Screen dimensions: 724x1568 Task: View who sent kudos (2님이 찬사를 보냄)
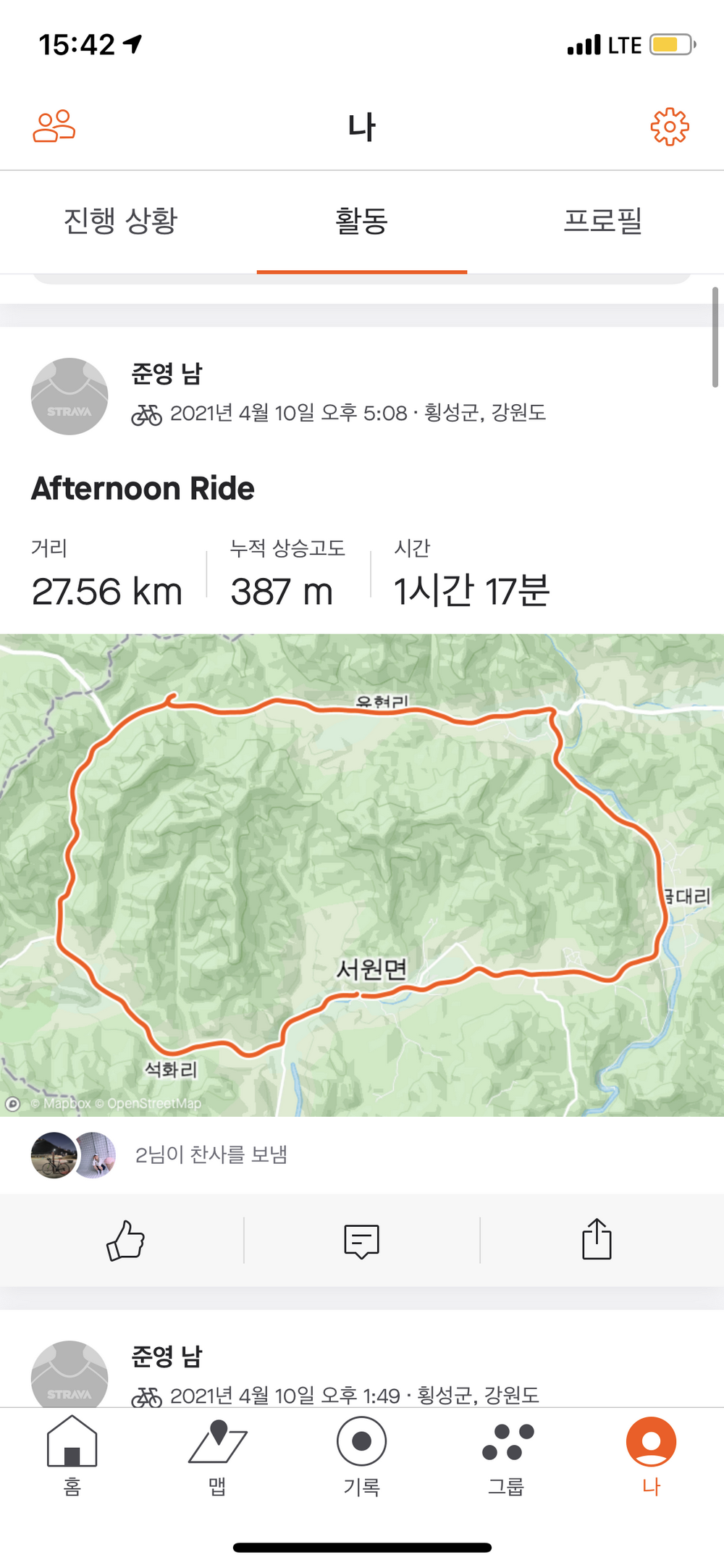[x=211, y=1154]
